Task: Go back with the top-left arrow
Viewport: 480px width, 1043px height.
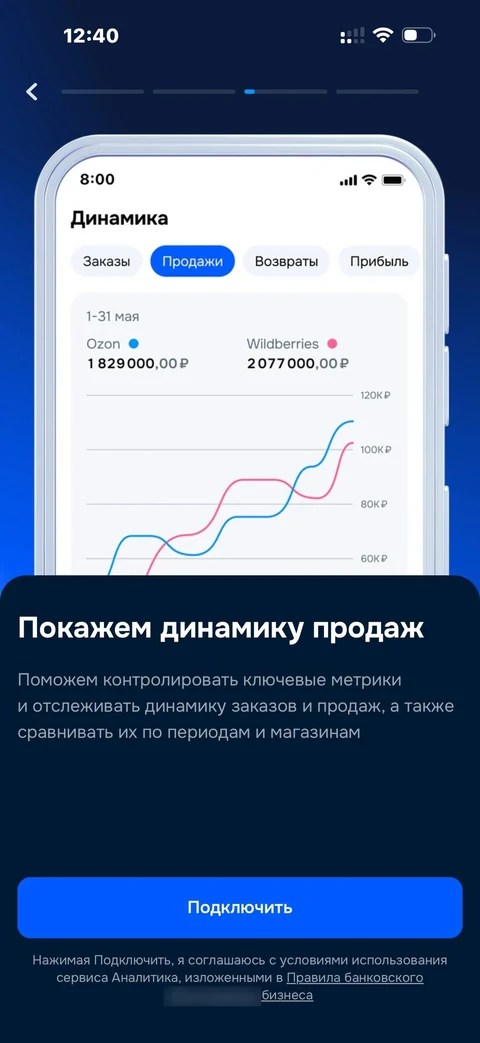Action: click(x=31, y=92)
